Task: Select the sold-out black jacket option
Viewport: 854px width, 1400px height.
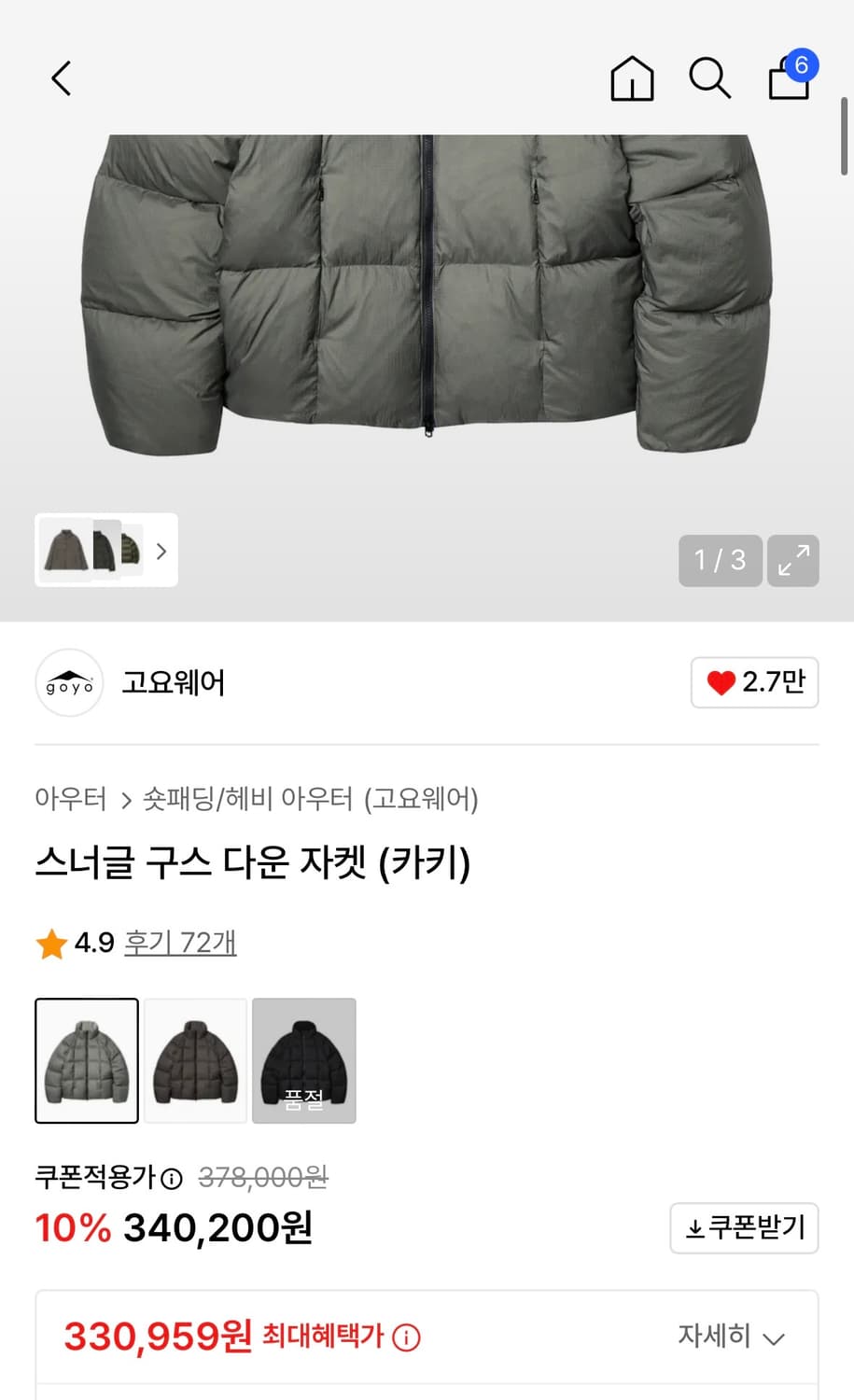Action: (304, 1062)
